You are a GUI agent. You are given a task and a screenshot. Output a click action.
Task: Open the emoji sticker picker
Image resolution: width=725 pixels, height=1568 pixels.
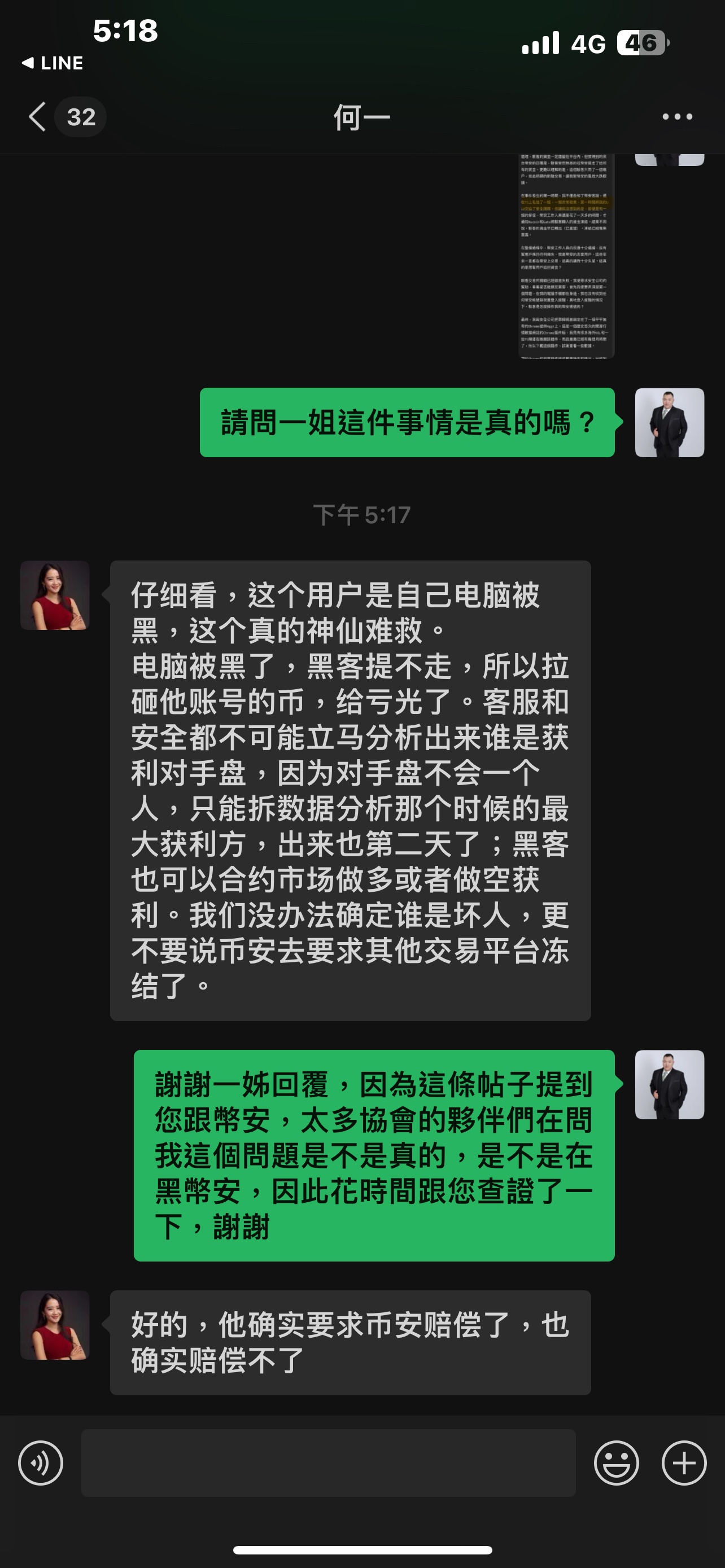[x=616, y=1462]
